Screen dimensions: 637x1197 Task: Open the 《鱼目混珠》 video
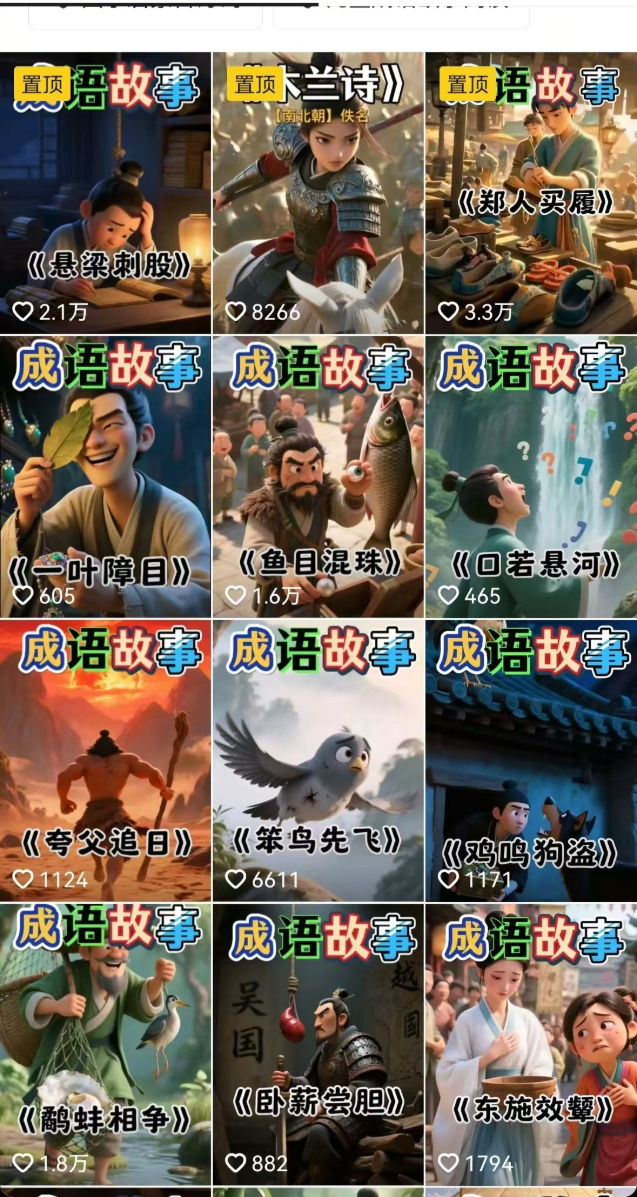[x=318, y=476]
